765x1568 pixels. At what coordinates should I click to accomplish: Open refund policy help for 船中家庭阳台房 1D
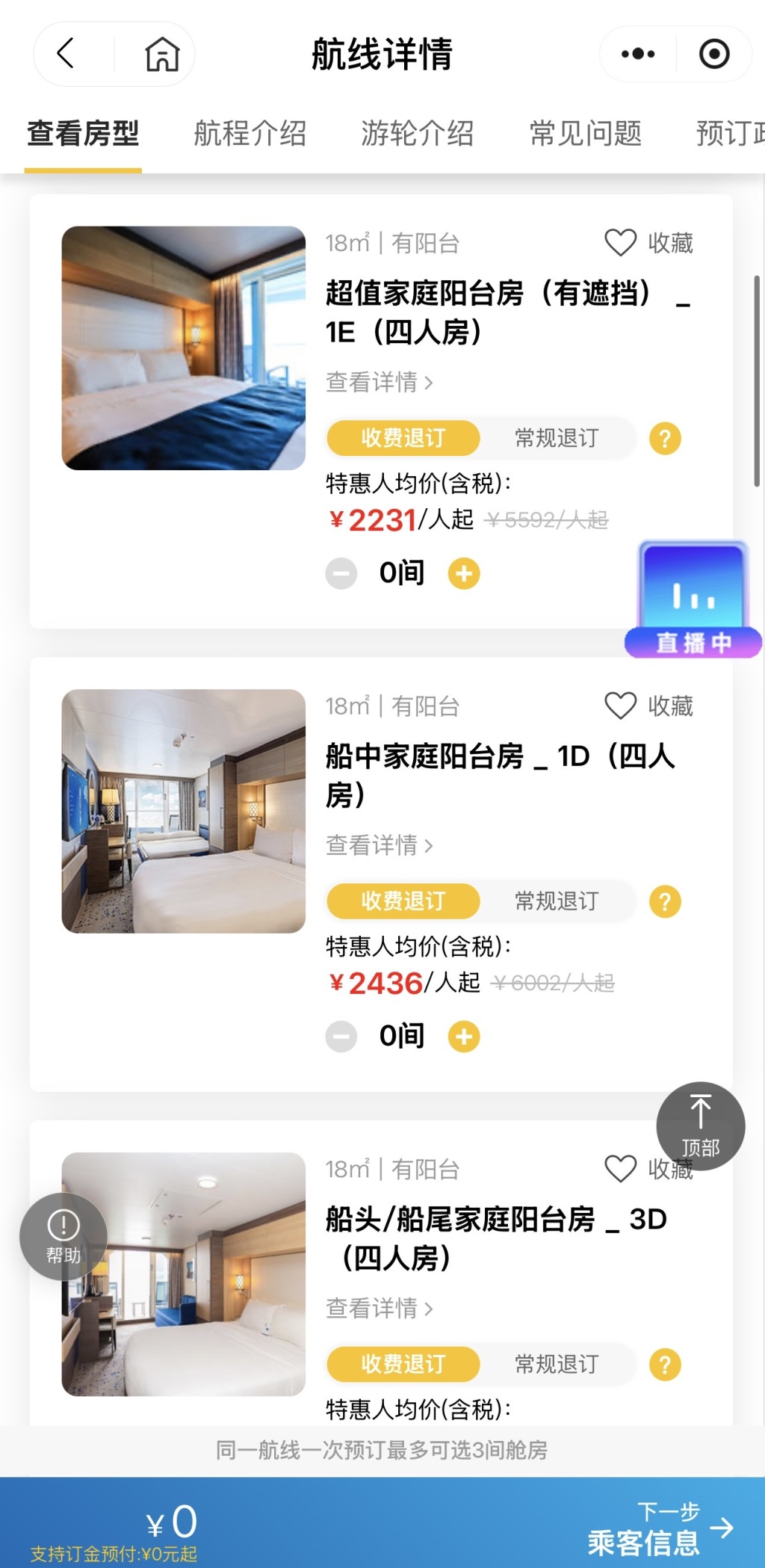pyautogui.click(x=665, y=901)
